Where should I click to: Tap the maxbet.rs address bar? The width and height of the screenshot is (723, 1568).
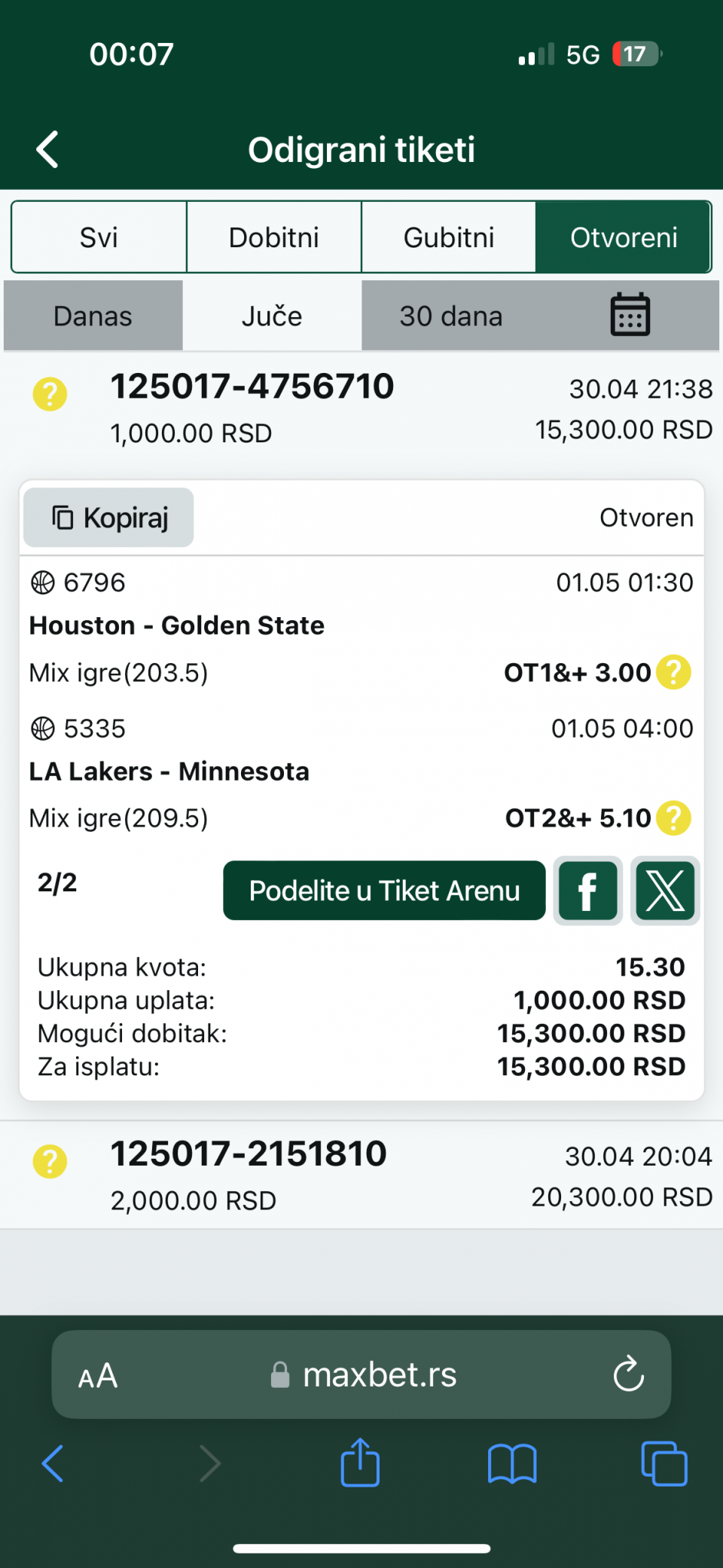[x=364, y=1375]
